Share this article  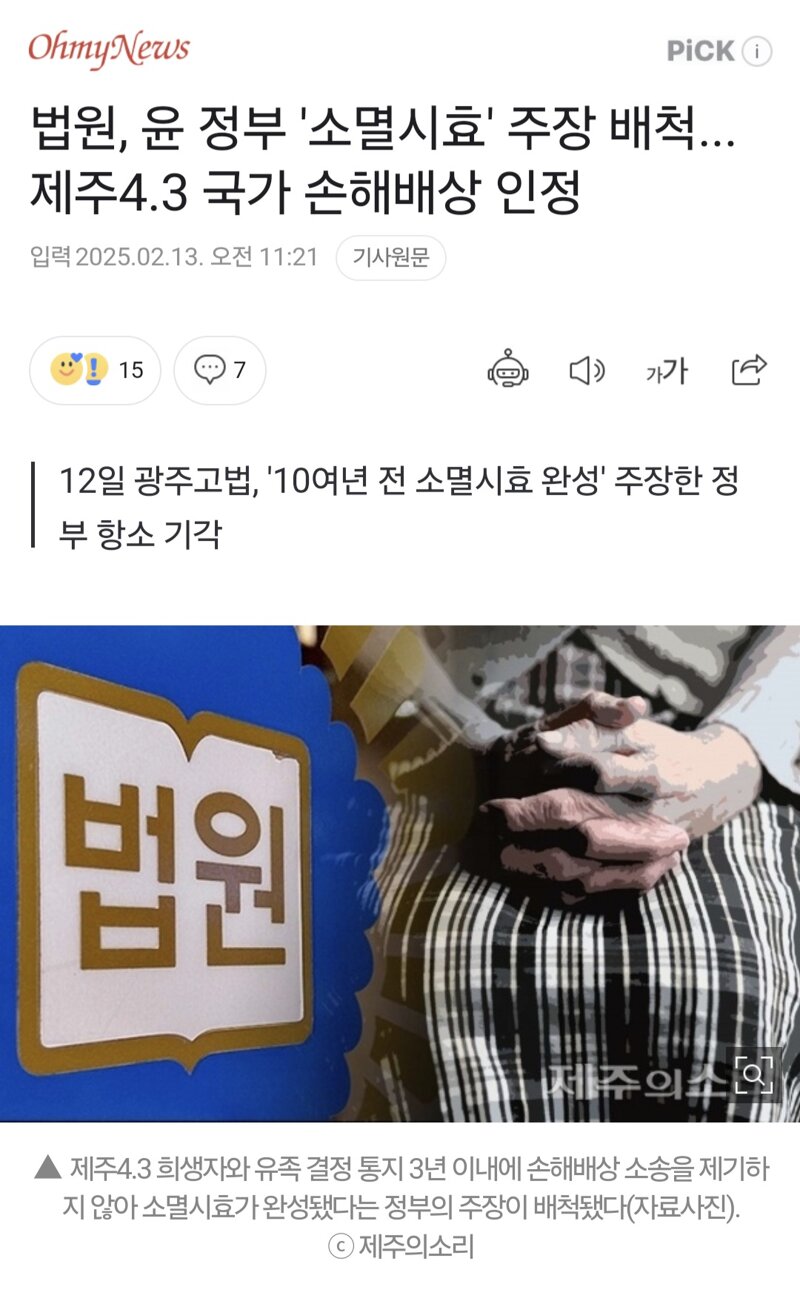[749, 370]
